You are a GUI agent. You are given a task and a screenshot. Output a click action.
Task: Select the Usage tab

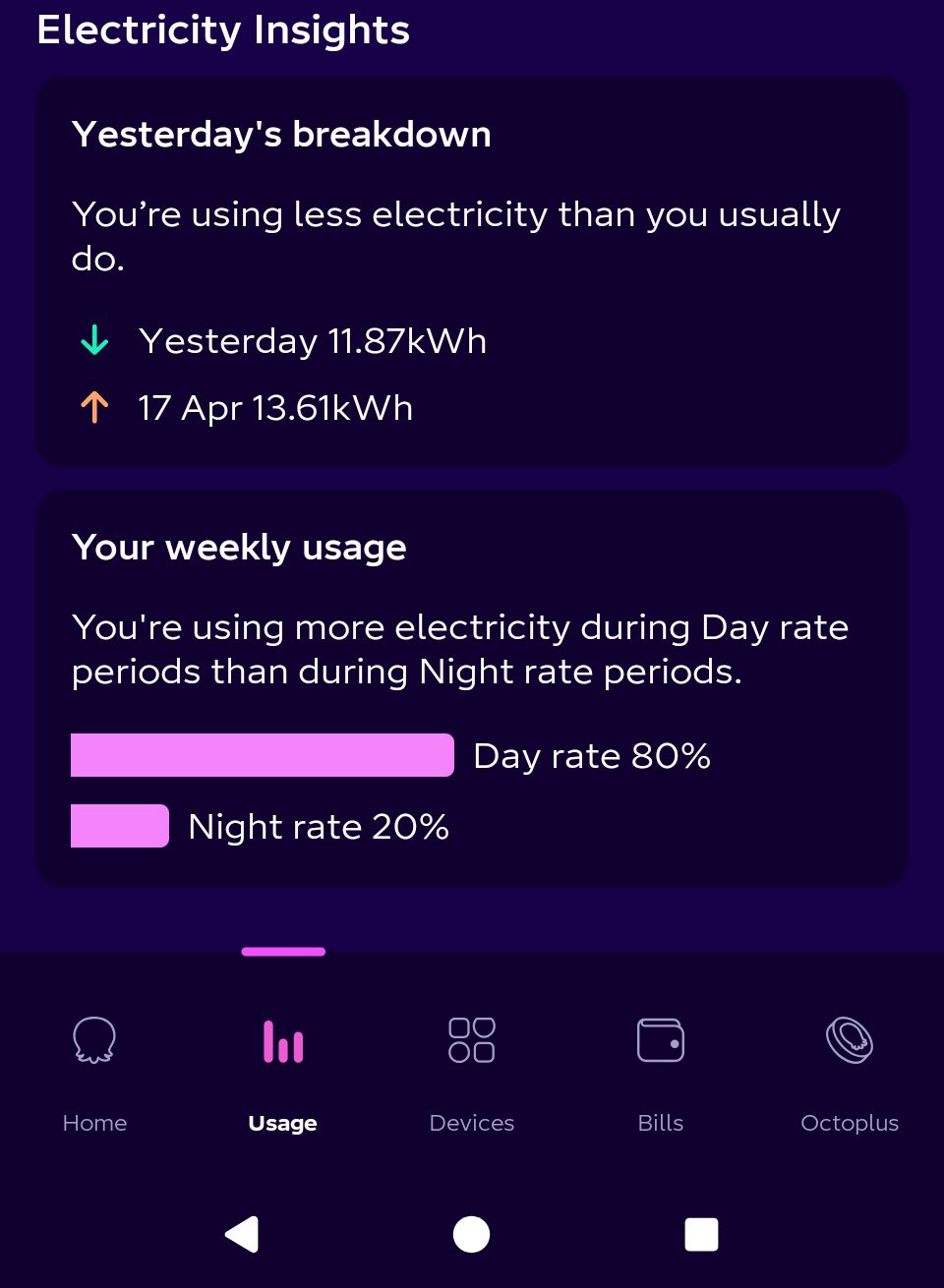tap(283, 1074)
